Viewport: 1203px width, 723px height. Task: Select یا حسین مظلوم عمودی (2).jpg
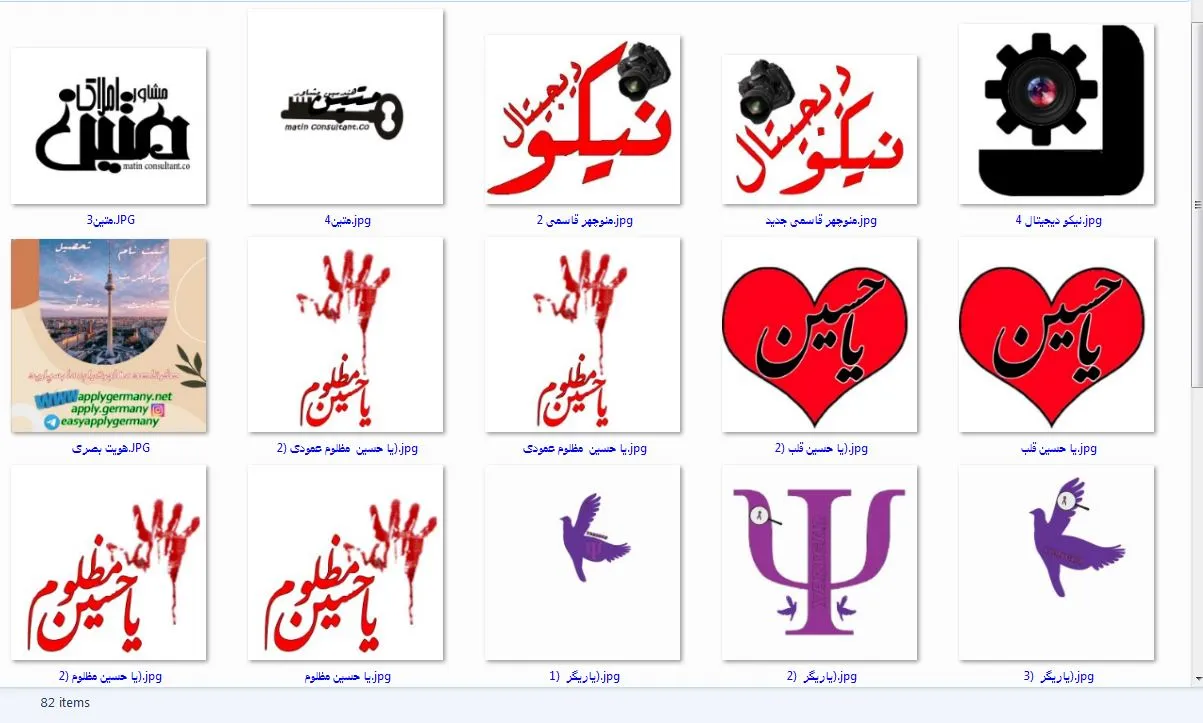345,335
